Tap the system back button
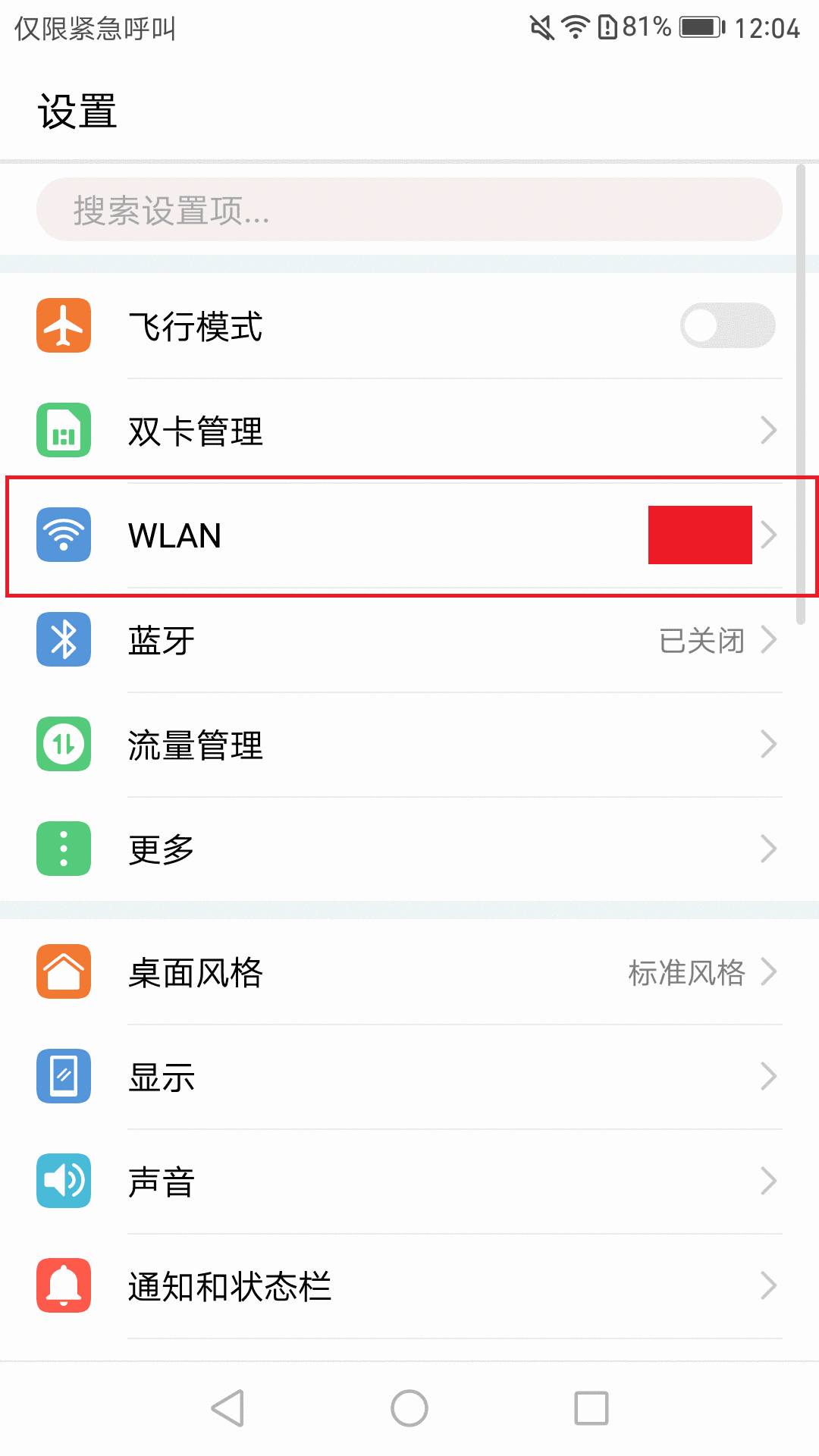 click(x=227, y=1409)
